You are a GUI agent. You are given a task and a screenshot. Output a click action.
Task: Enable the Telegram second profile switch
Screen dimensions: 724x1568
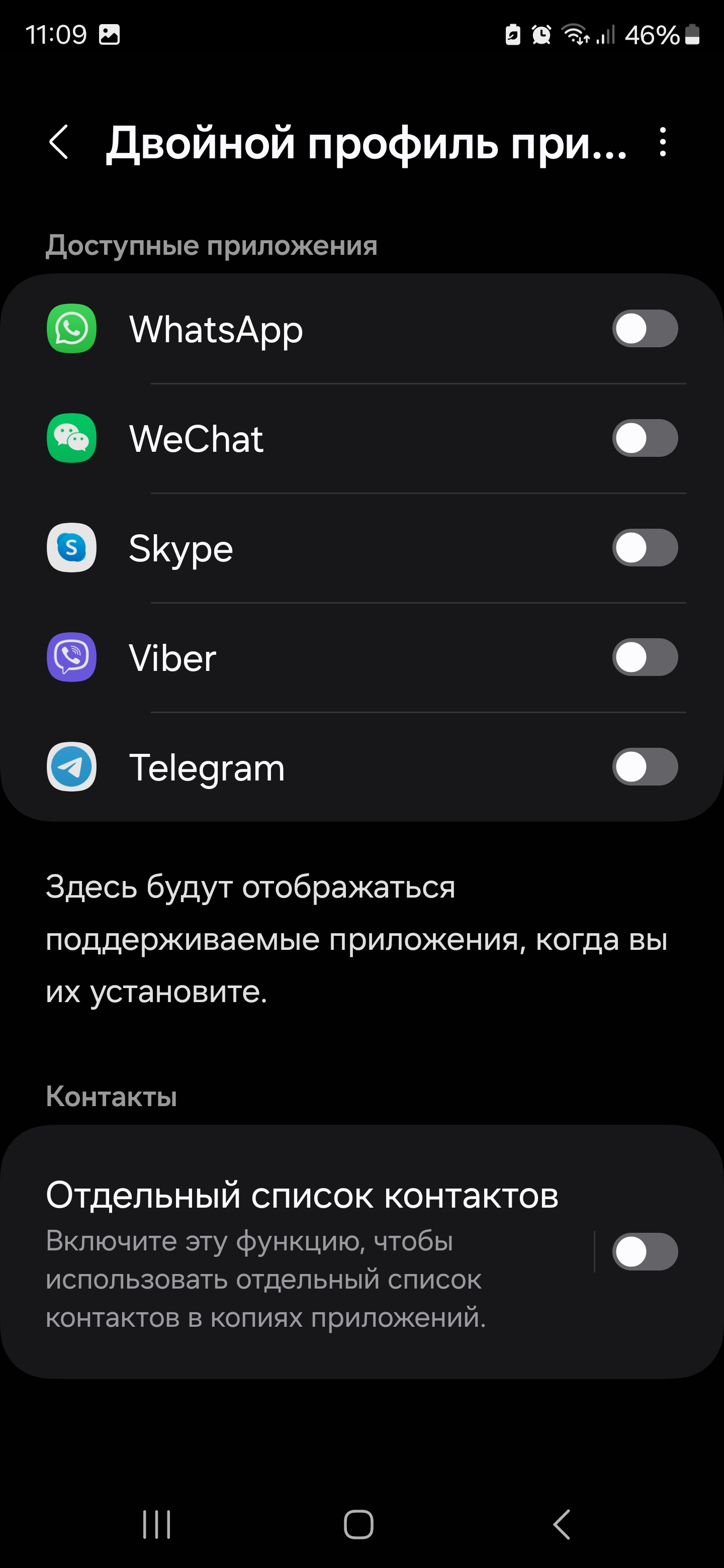644,767
